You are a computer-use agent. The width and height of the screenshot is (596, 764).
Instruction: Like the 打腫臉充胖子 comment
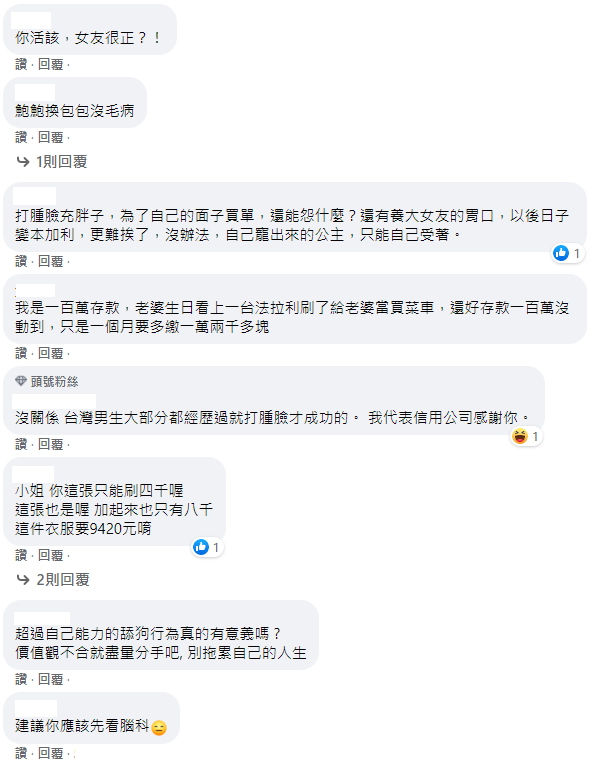tap(21, 261)
